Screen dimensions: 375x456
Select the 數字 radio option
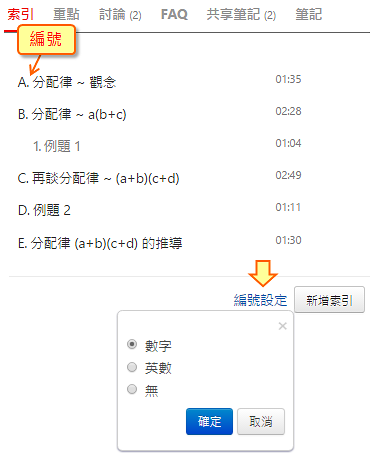[132, 344]
